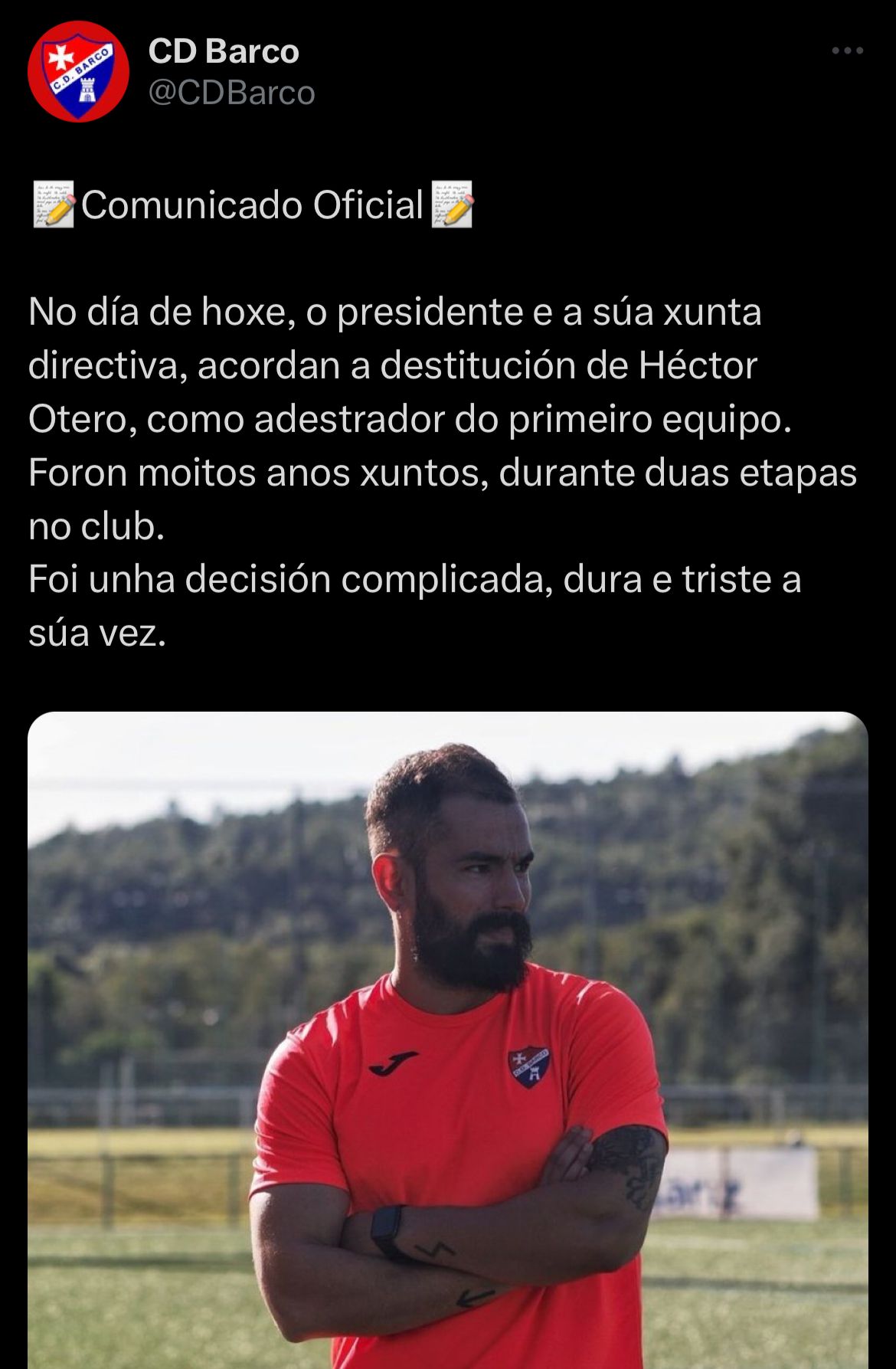Image resolution: width=896 pixels, height=1369 pixels.
Task: Open CD Barco's profile picture
Action: [77, 72]
